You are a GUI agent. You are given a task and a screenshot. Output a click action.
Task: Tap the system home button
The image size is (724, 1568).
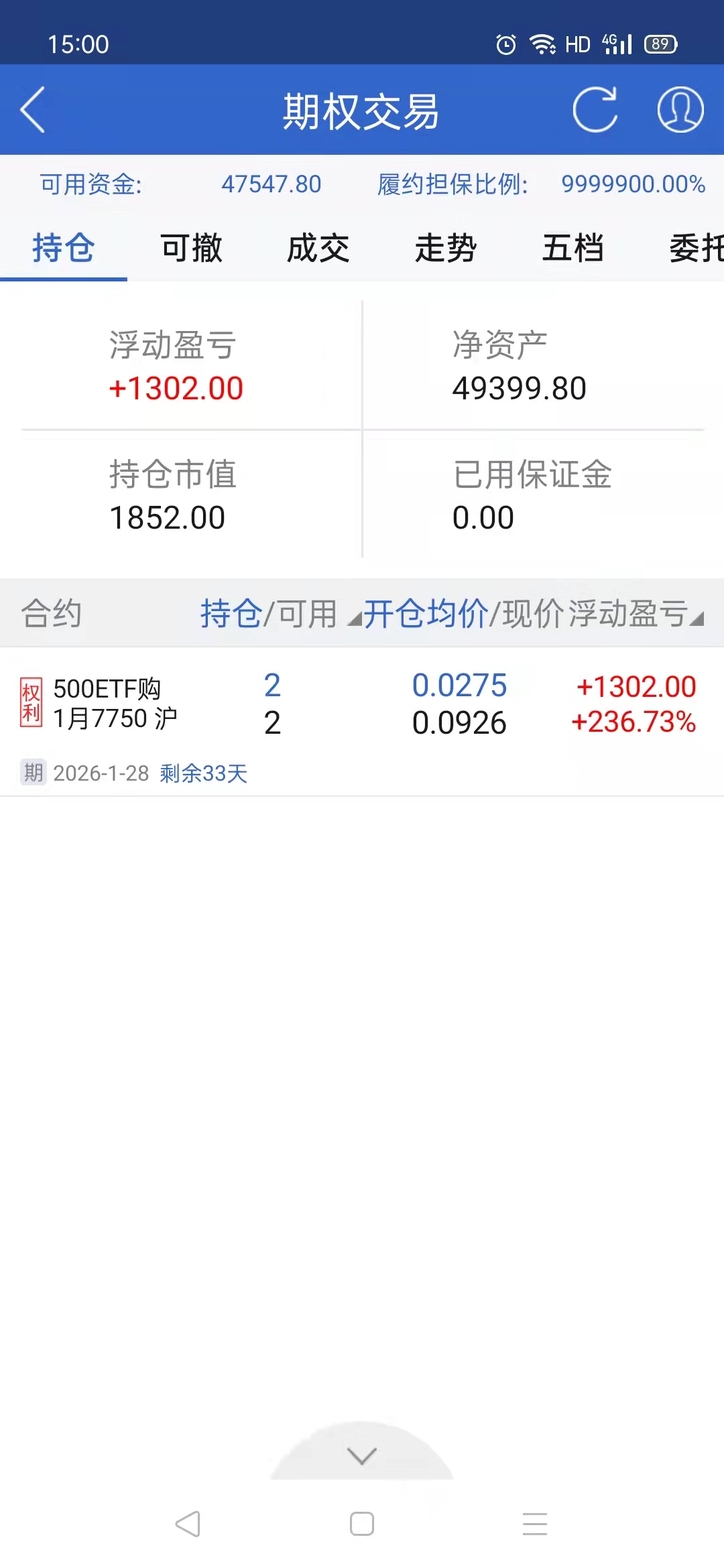(x=362, y=1524)
